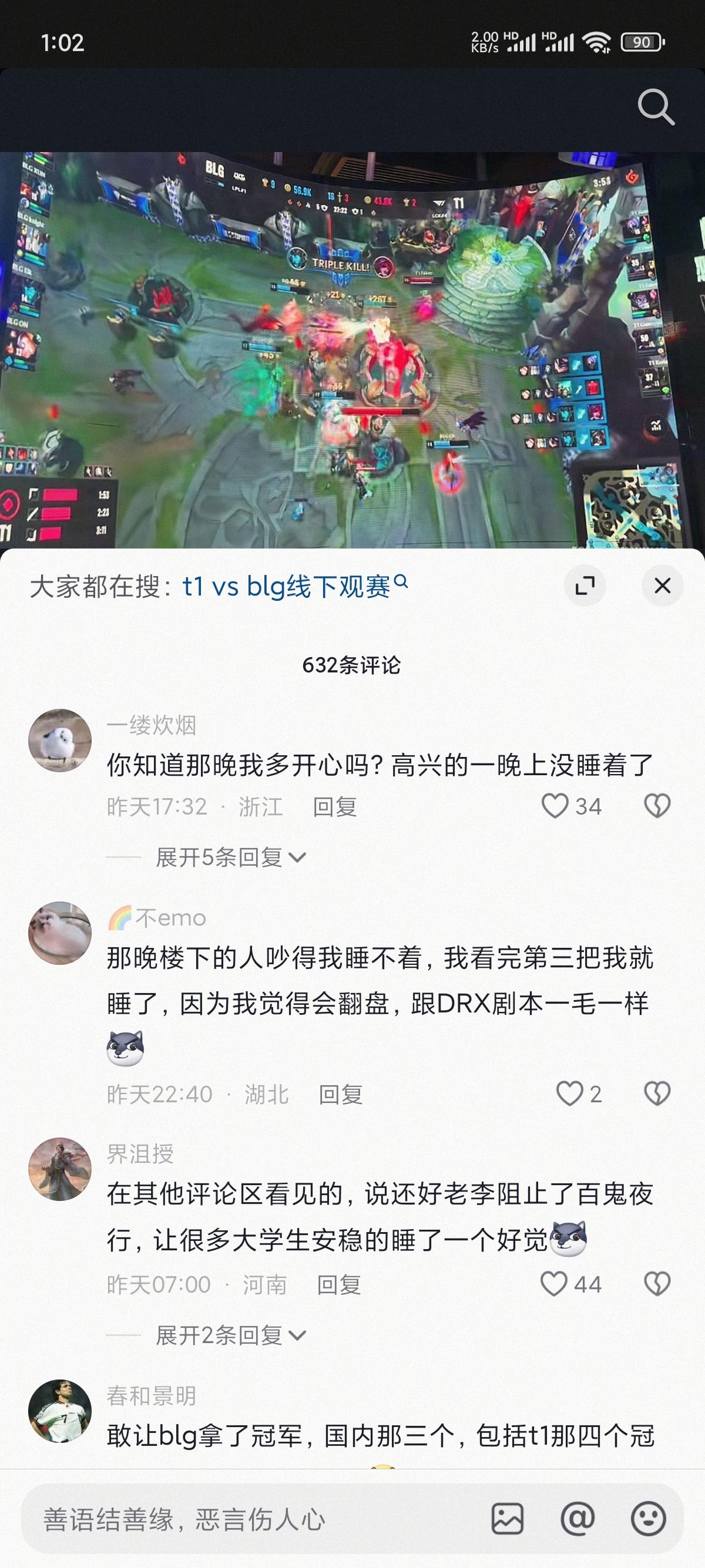
Task: Expand 2 replies under 界沮授's comment
Action: tap(230, 1335)
